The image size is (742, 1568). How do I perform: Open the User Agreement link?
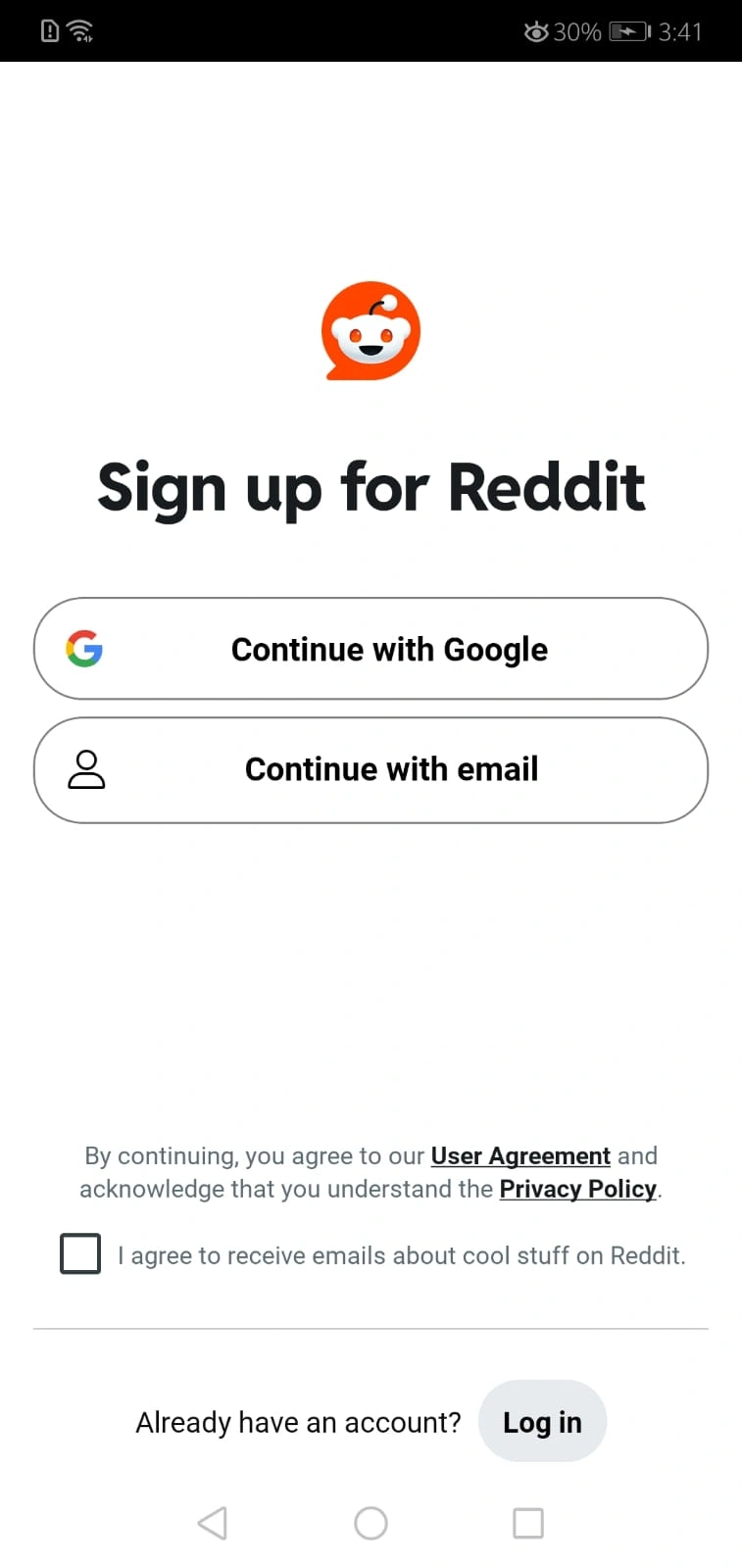coord(519,1156)
